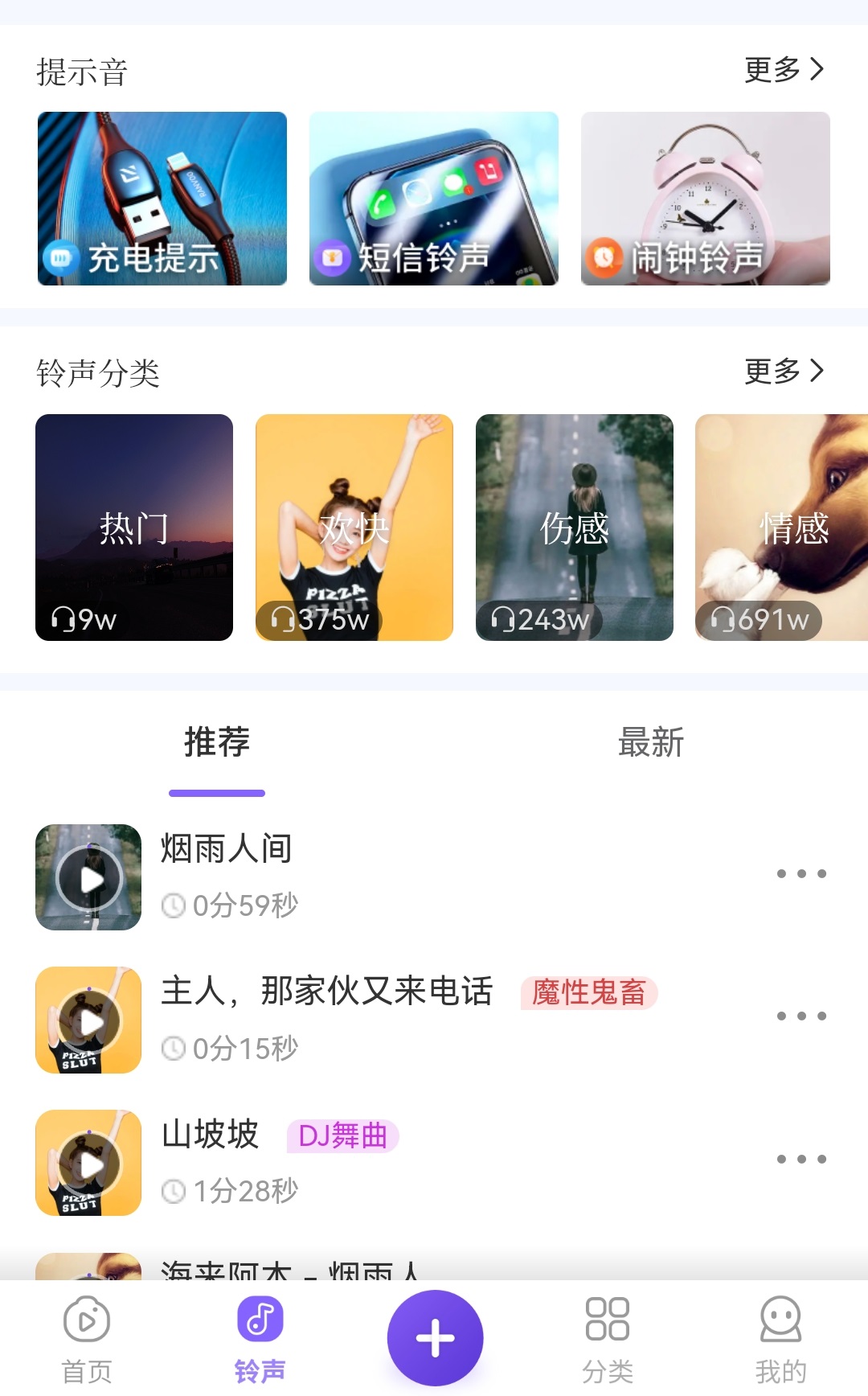Open the 短信铃声 SMS ringtone section
Viewport: 868px width, 1396px height.
point(433,199)
